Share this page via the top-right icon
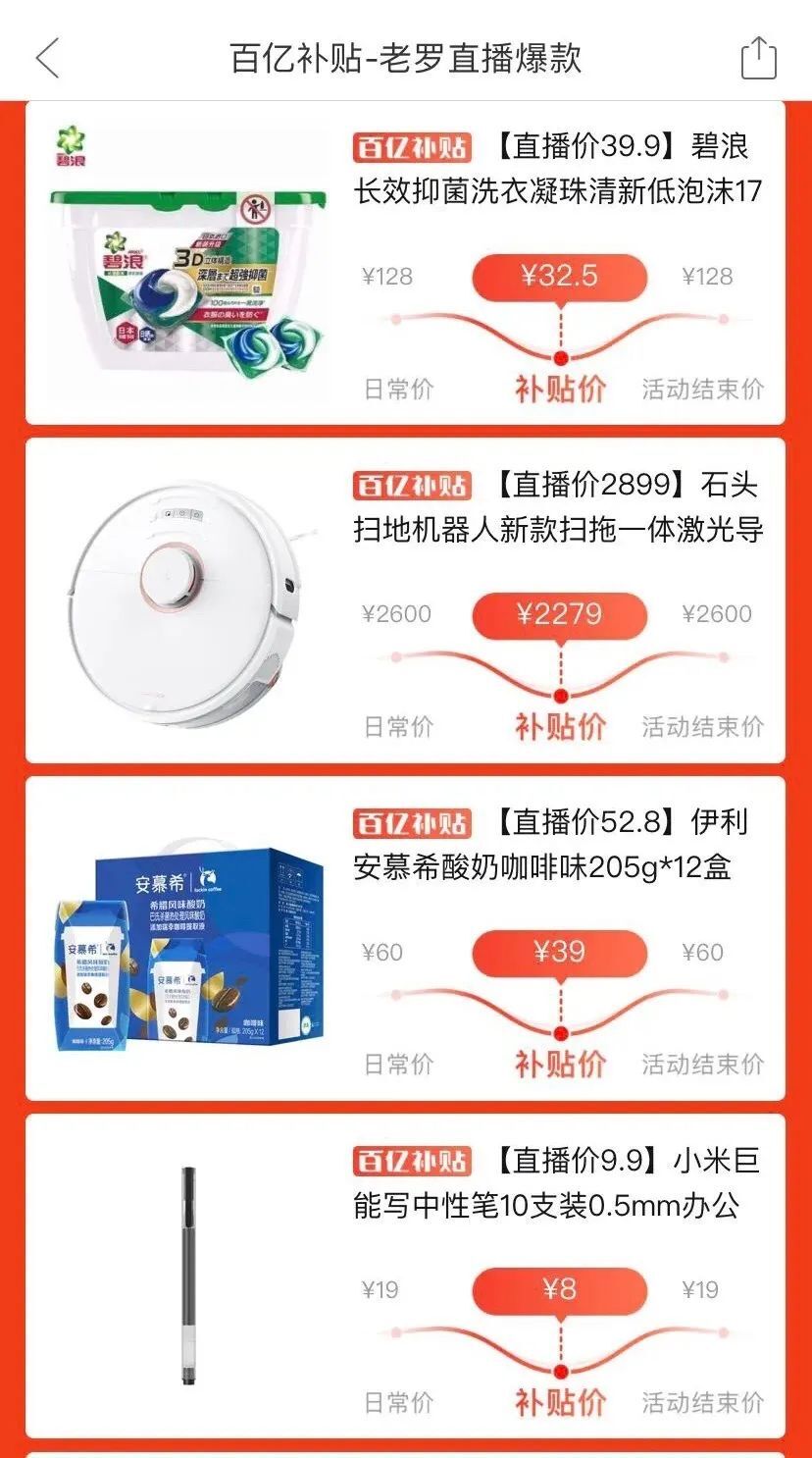Viewport: 812px width, 1458px height. 758,59
